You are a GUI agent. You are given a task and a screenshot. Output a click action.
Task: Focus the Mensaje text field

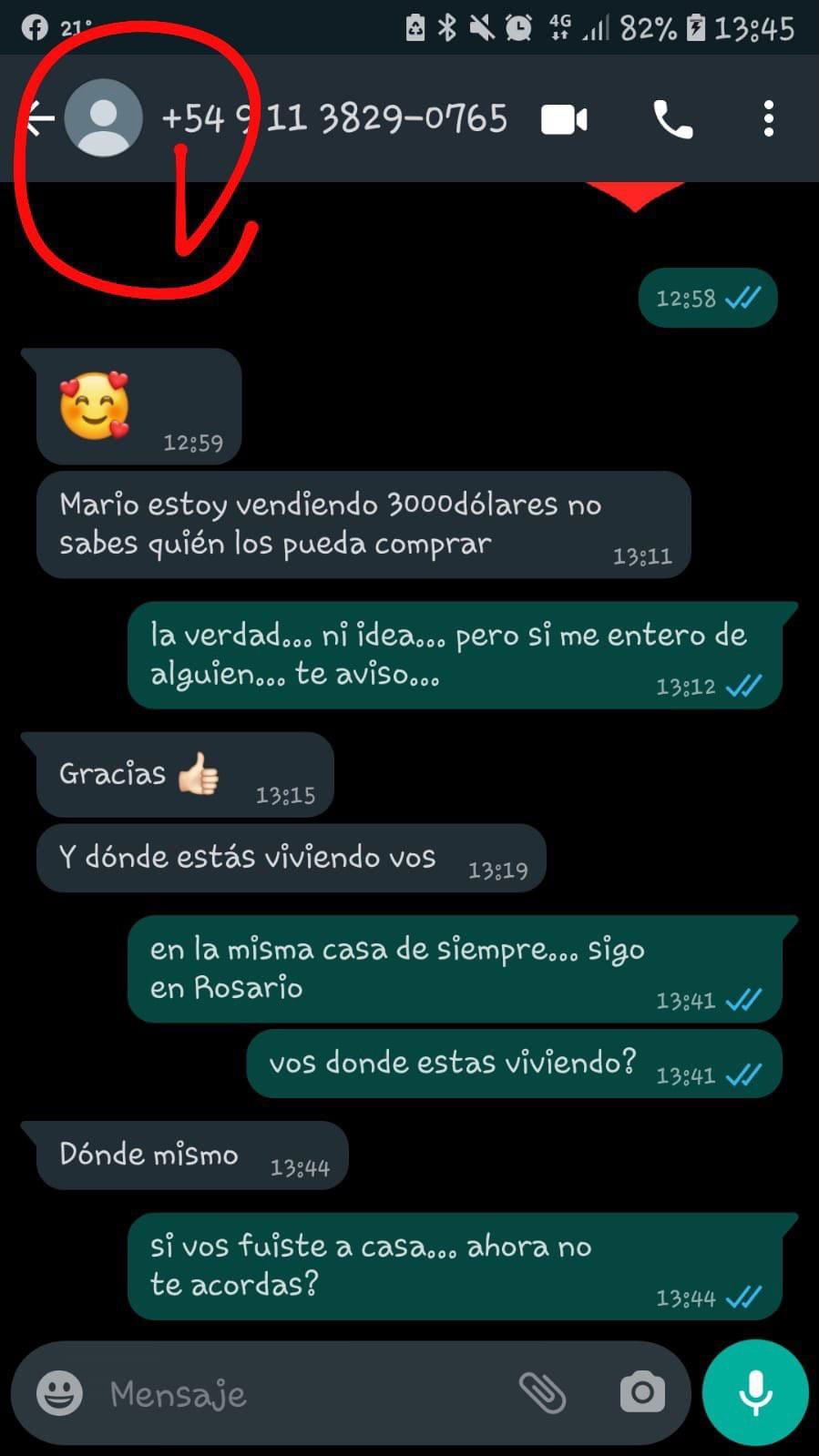pyautogui.click(x=301, y=1393)
